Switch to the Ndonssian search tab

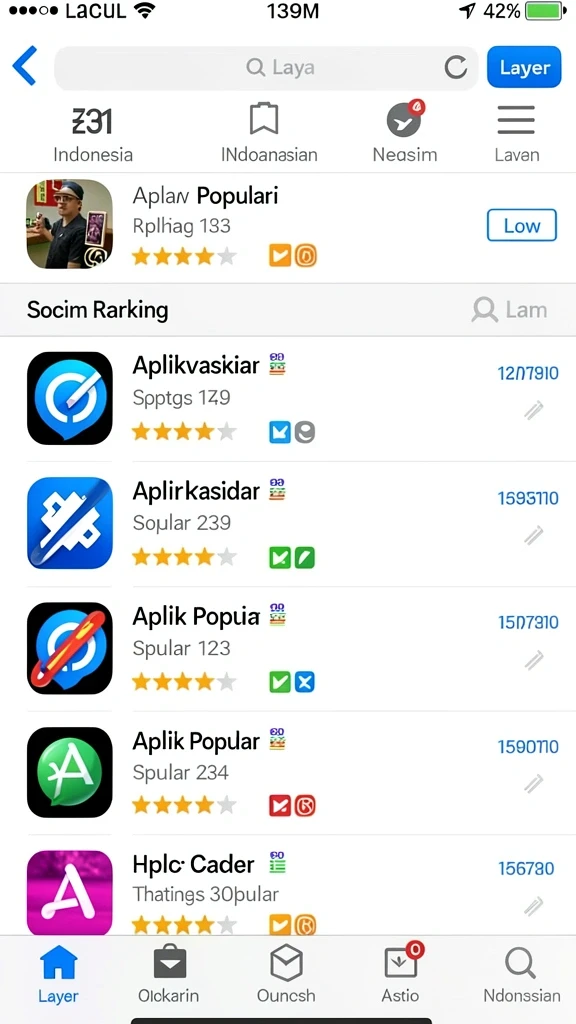[521, 974]
